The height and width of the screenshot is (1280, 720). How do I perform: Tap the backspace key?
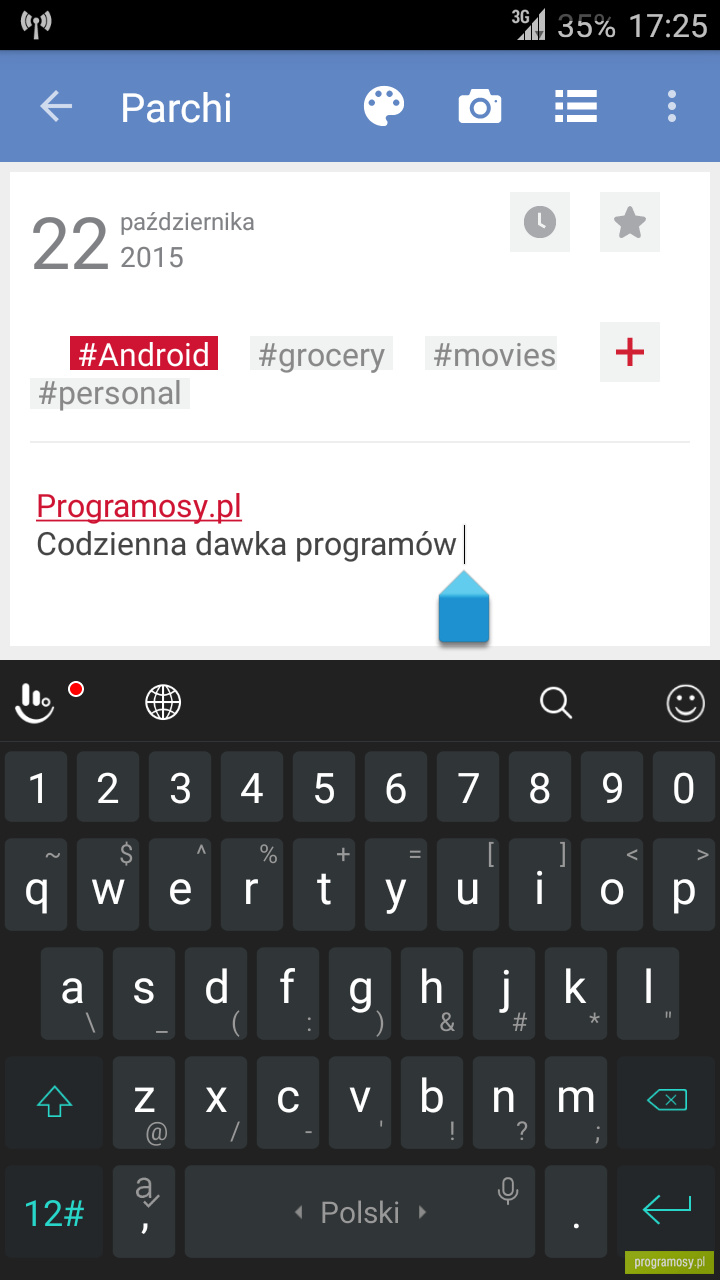667,1101
